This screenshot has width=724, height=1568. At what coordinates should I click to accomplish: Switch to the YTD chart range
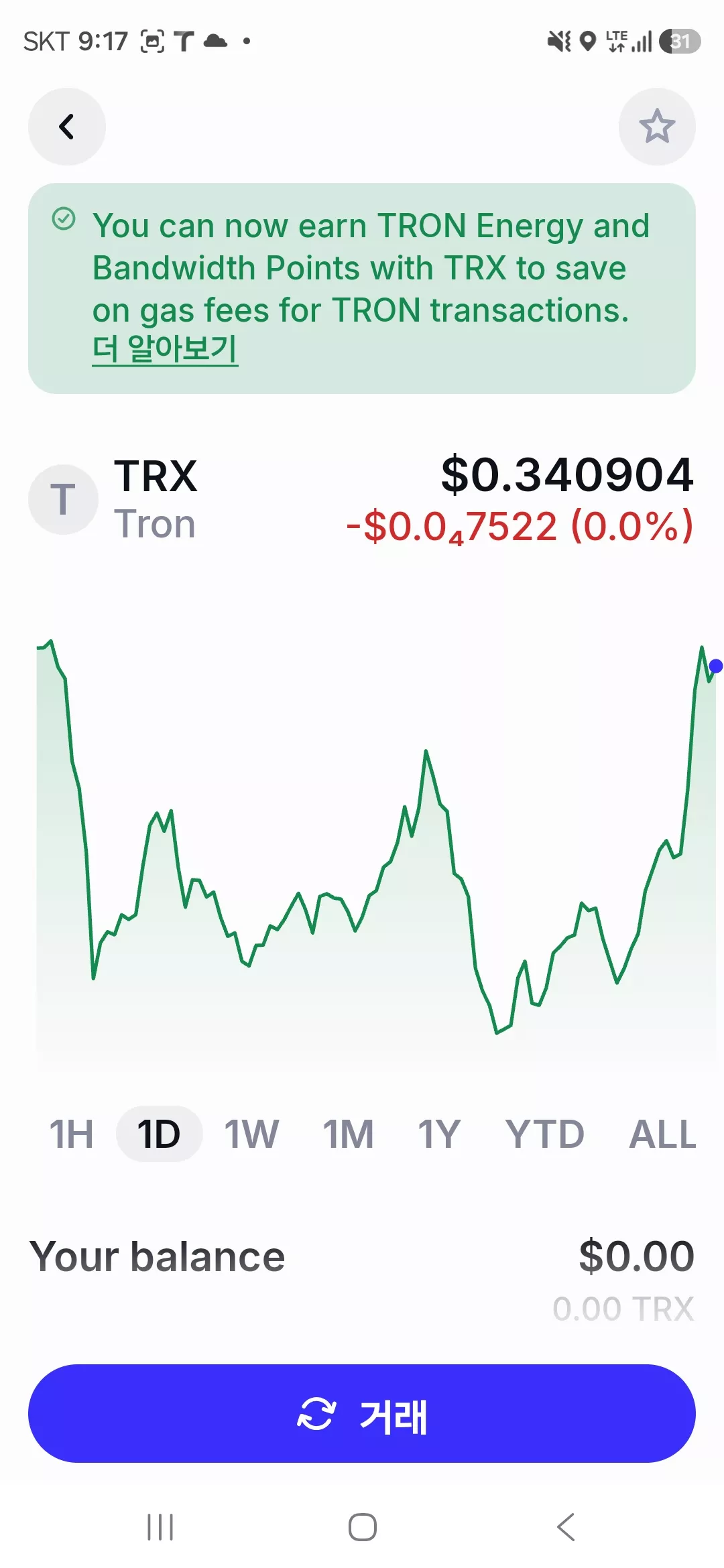click(x=544, y=1134)
